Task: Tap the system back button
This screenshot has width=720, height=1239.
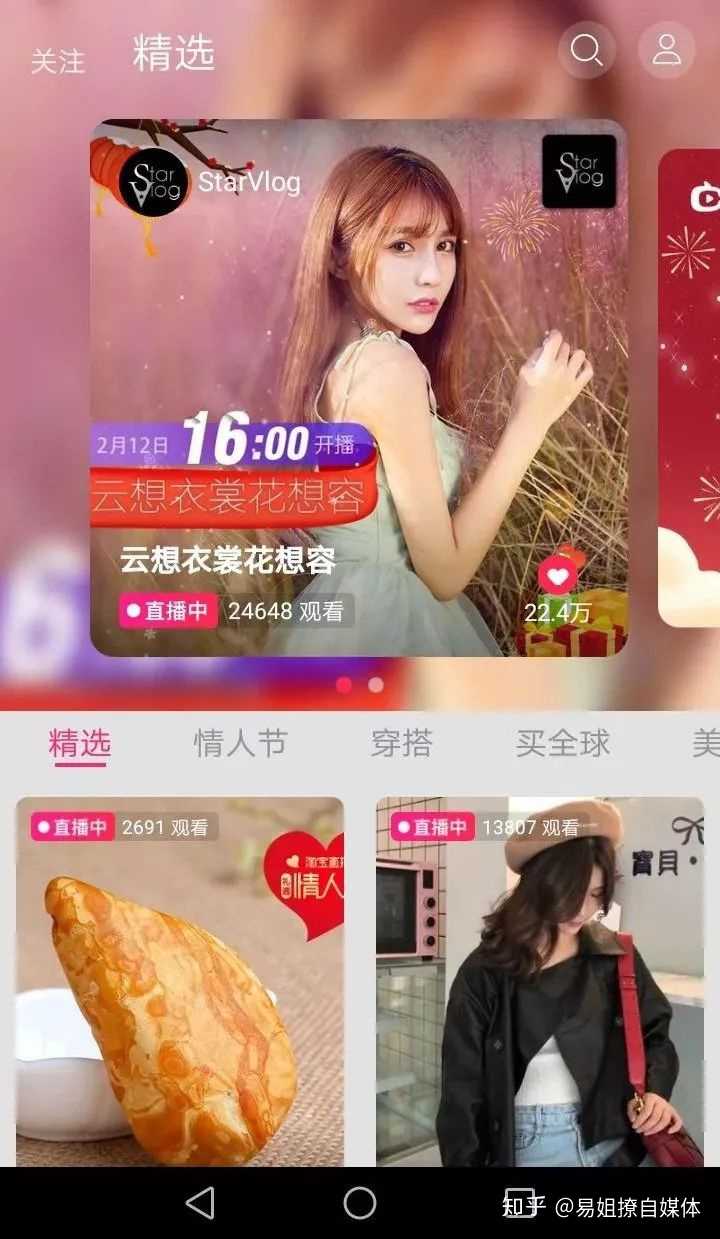Action: (x=200, y=1203)
